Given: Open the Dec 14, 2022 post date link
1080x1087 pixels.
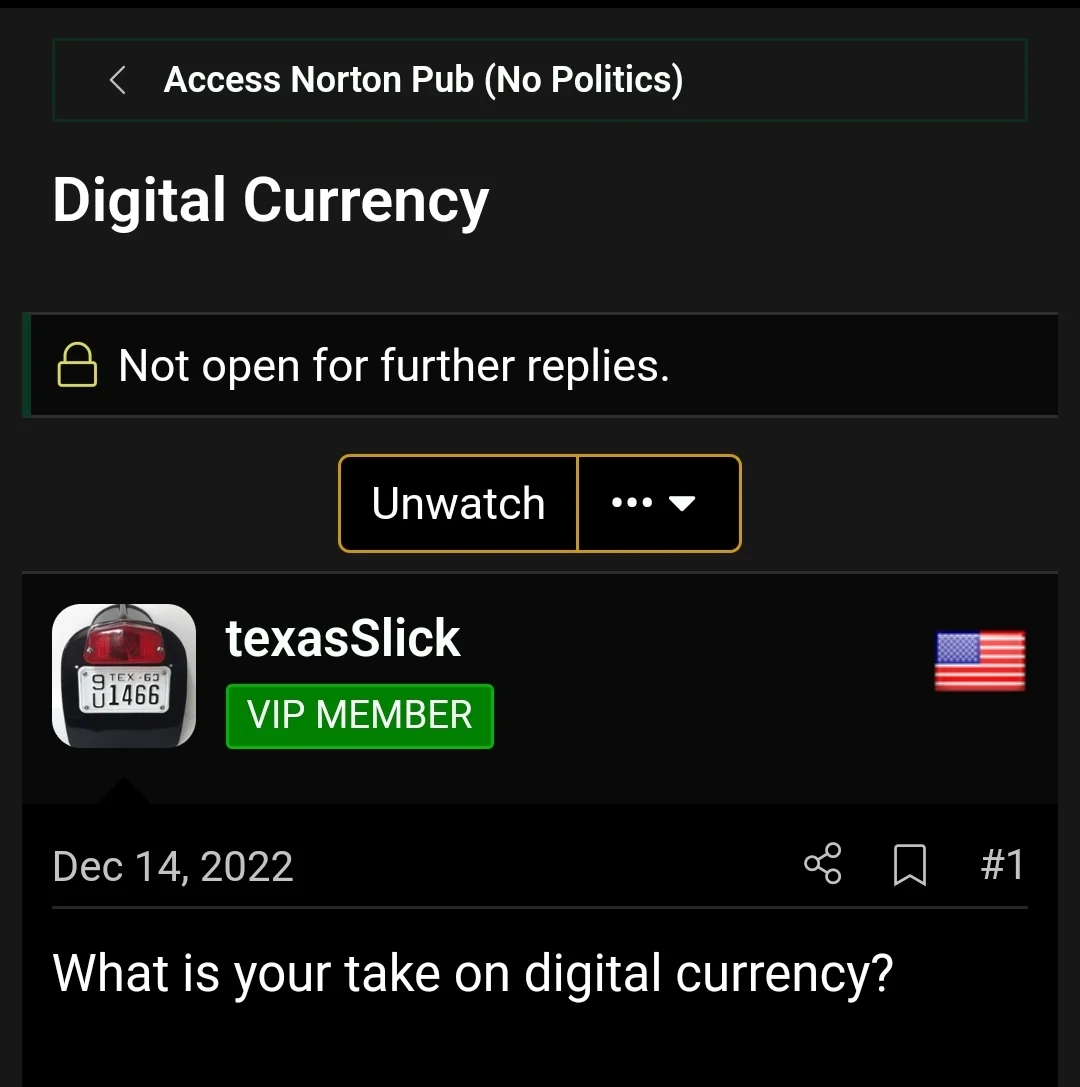Looking at the screenshot, I should 173,867.
